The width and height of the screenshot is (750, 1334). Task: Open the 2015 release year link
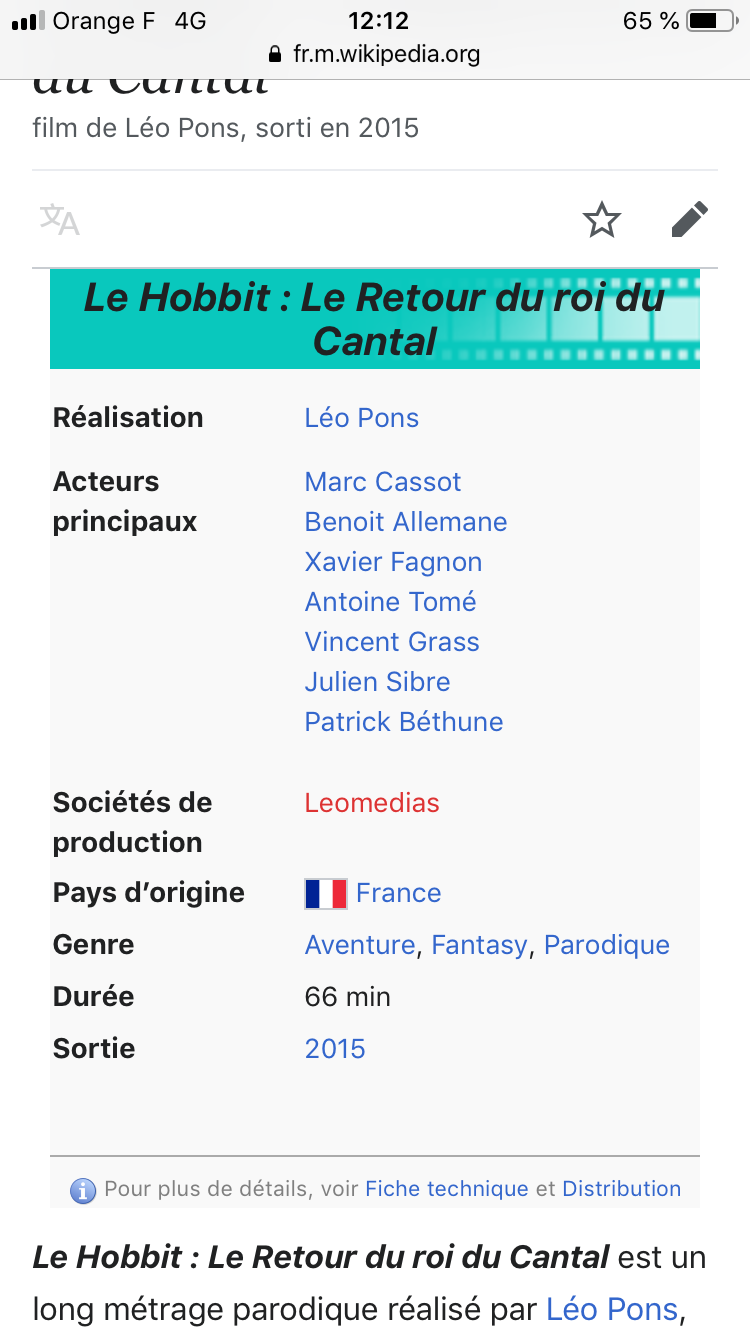(x=335, y=1049)
